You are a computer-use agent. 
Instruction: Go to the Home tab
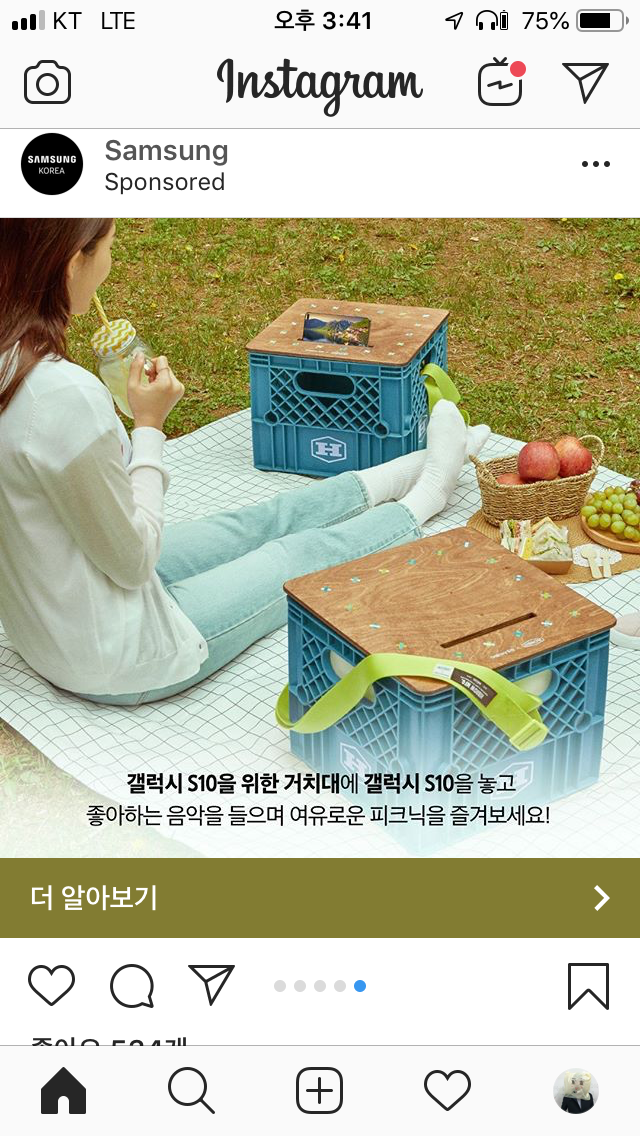63,1090
